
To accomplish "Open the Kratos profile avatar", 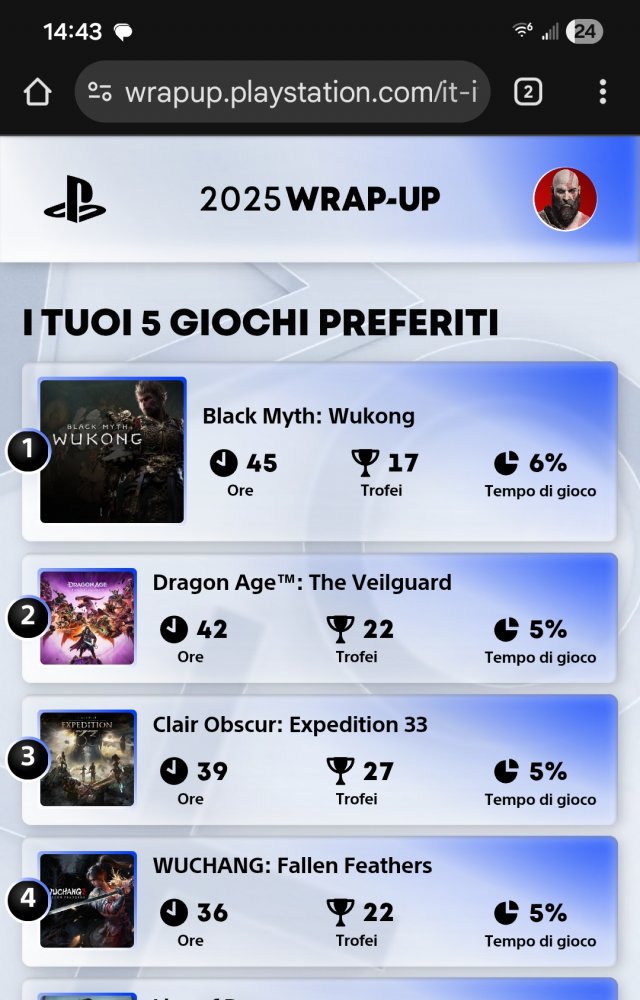I will (565, 199).
